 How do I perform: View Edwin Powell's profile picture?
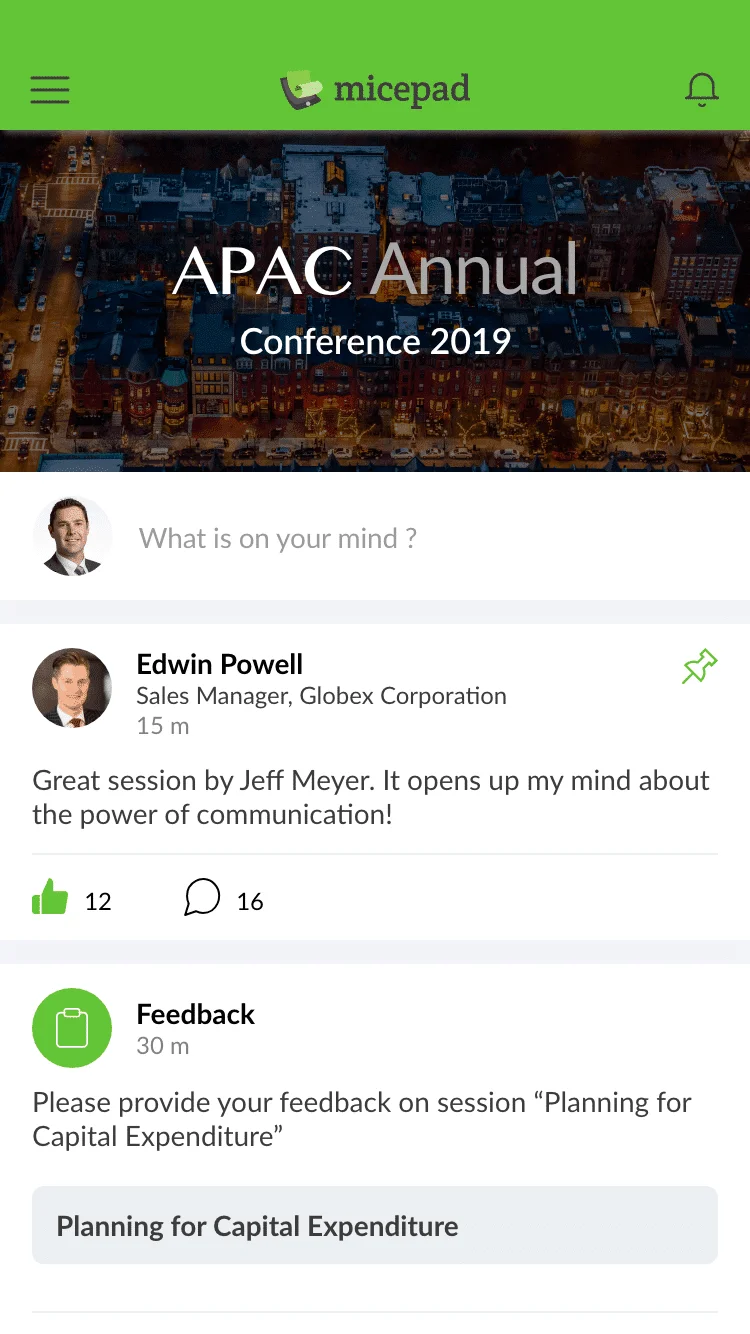72,688
